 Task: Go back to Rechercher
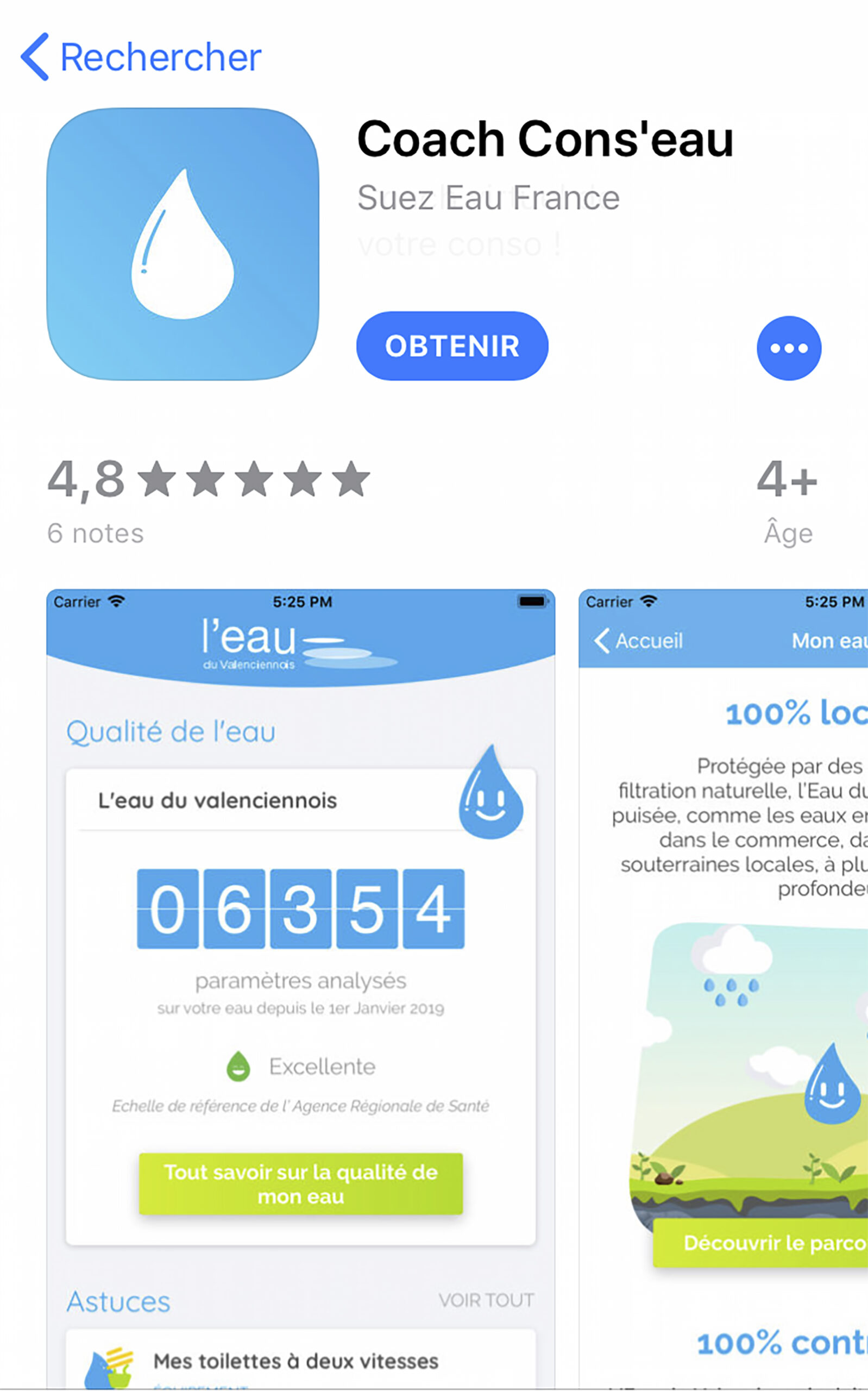pos(141,58)
